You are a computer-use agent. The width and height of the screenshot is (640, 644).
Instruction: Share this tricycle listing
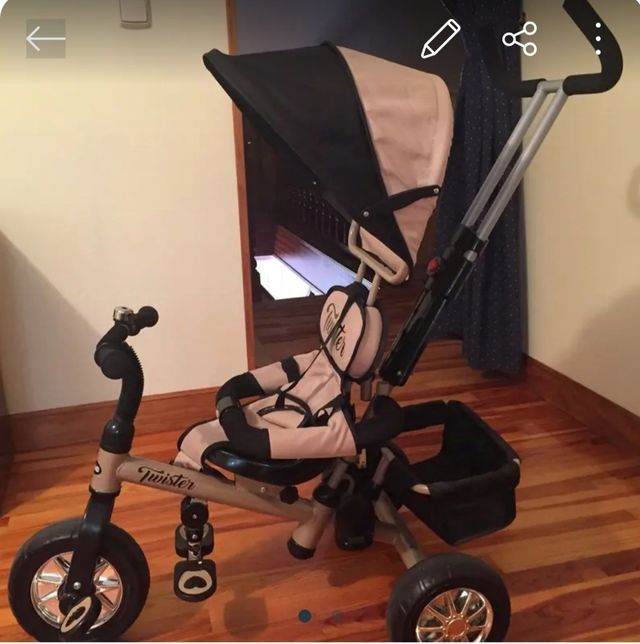520,39
